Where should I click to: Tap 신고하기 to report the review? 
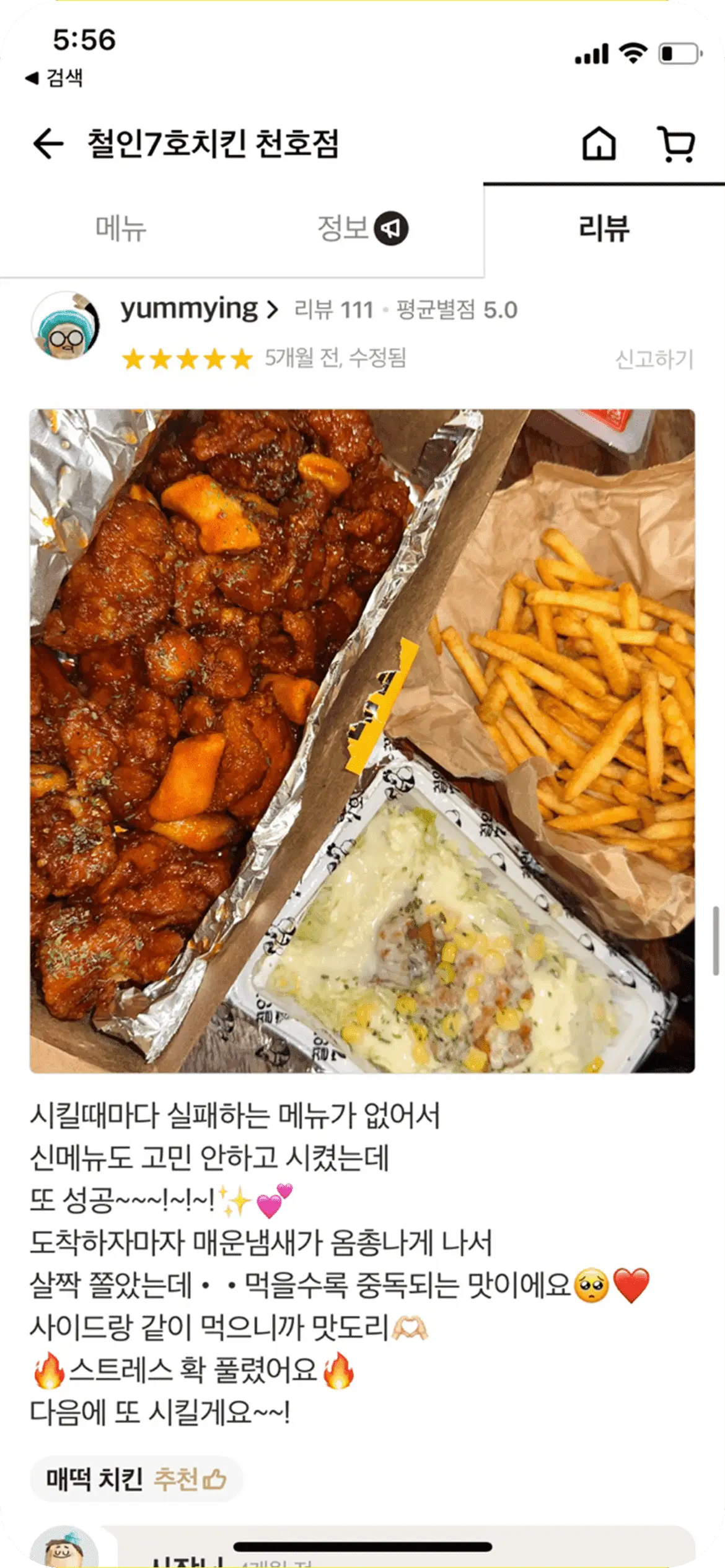point(654,359)
